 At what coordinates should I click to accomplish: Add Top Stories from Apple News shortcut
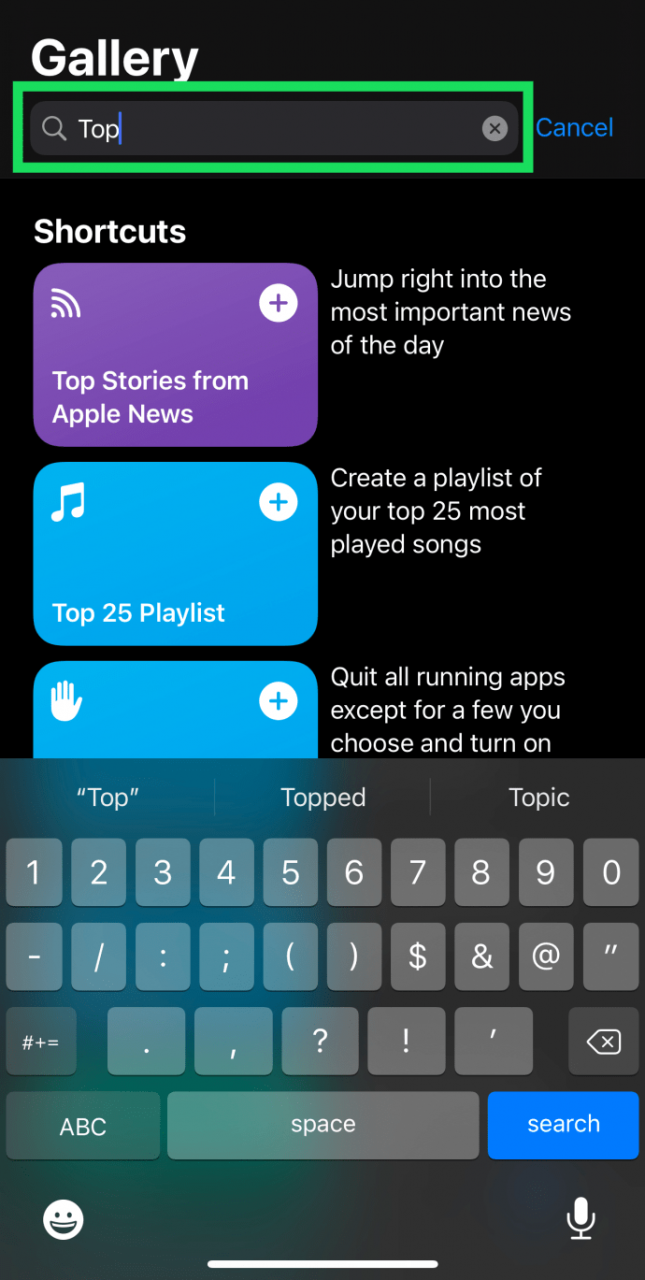(x=278, y=303)
